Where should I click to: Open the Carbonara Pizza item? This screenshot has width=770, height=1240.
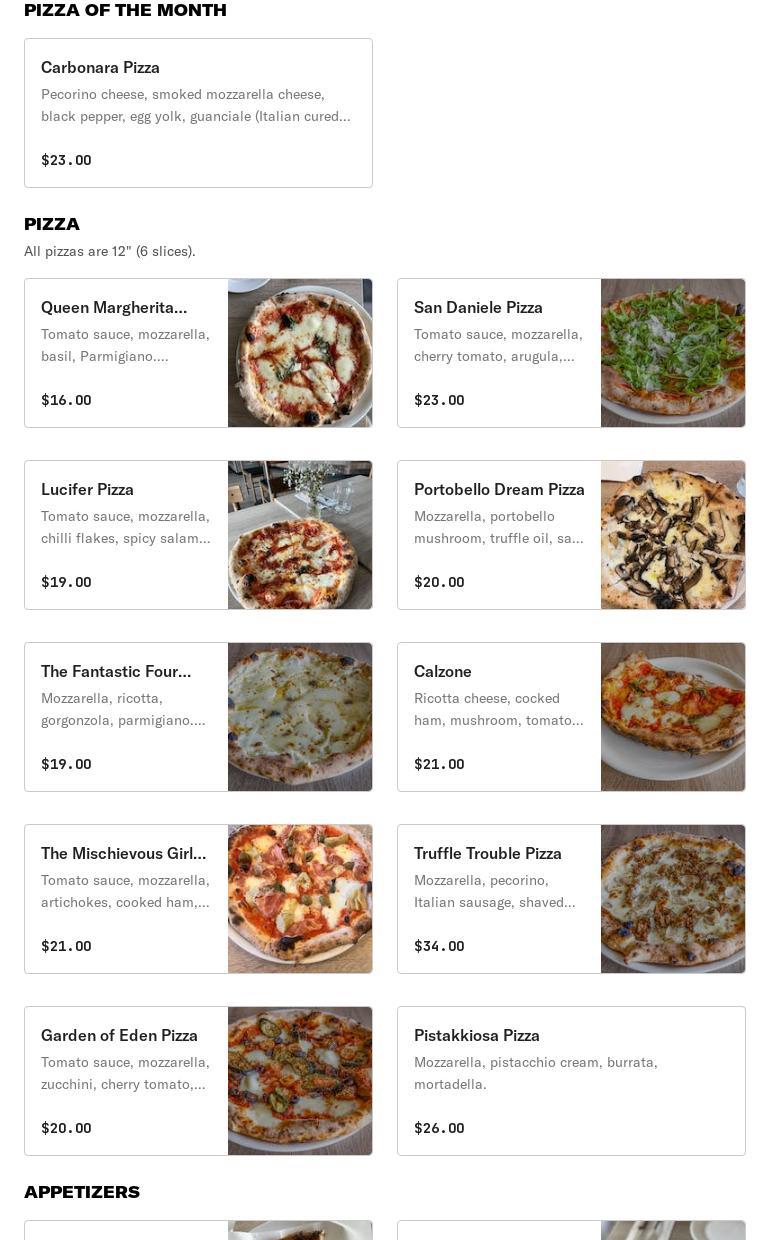coord(198,113)
